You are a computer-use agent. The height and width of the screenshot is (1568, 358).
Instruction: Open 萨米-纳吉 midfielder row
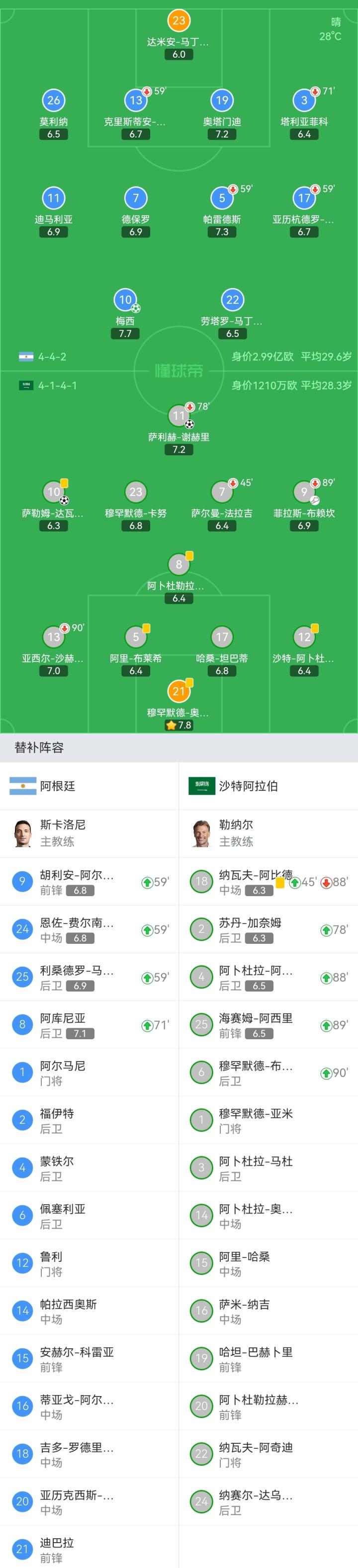tap(268, 1311)
